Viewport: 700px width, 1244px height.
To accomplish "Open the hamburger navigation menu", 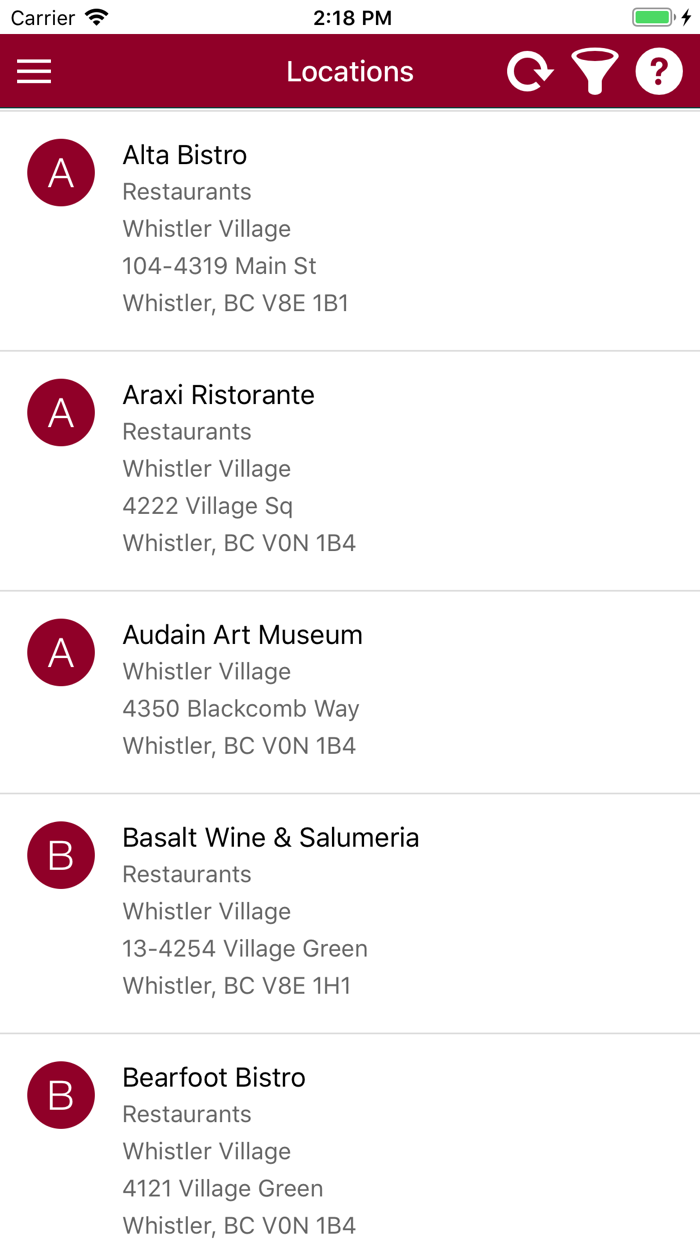I will 34,72.
